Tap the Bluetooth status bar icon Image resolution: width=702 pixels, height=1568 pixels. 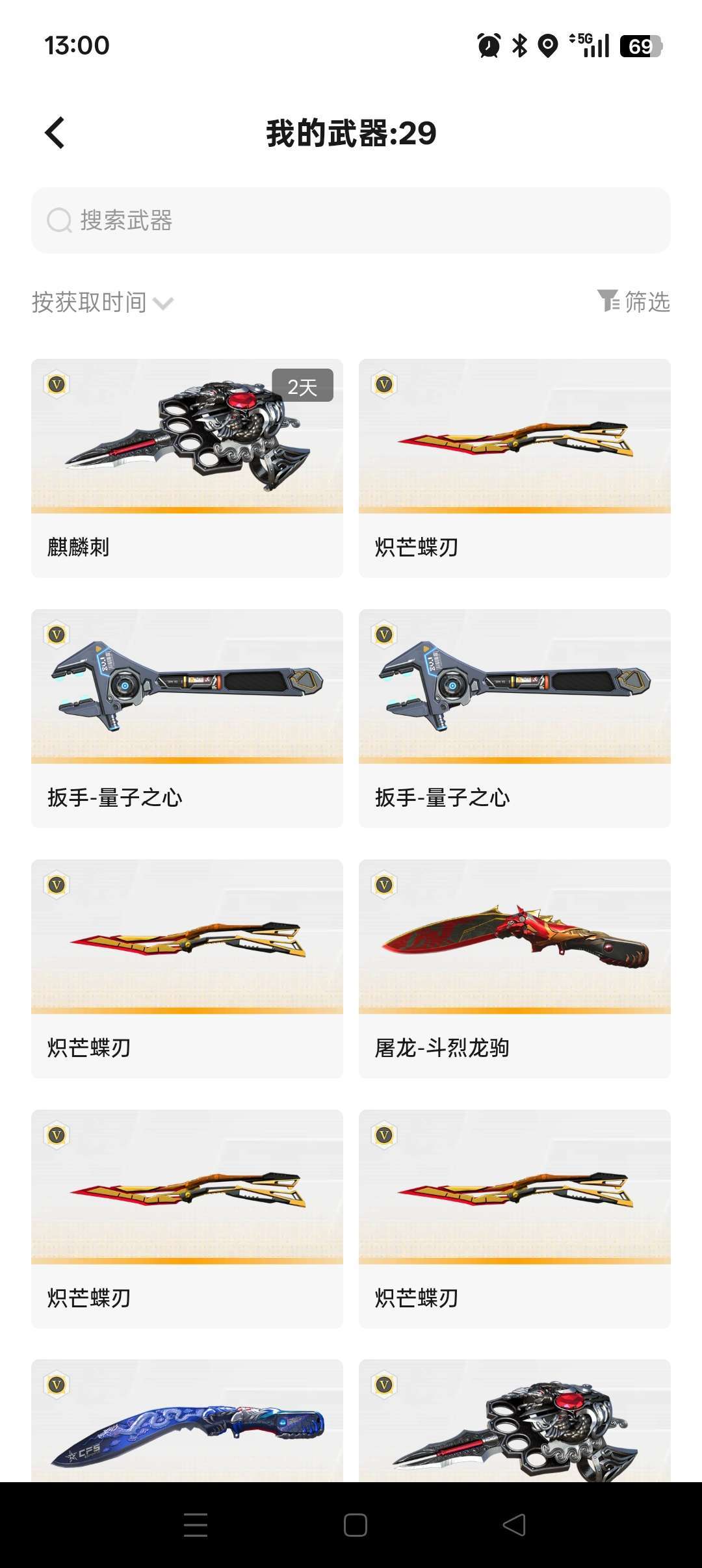pyautogui.click(x=520, y=46)
